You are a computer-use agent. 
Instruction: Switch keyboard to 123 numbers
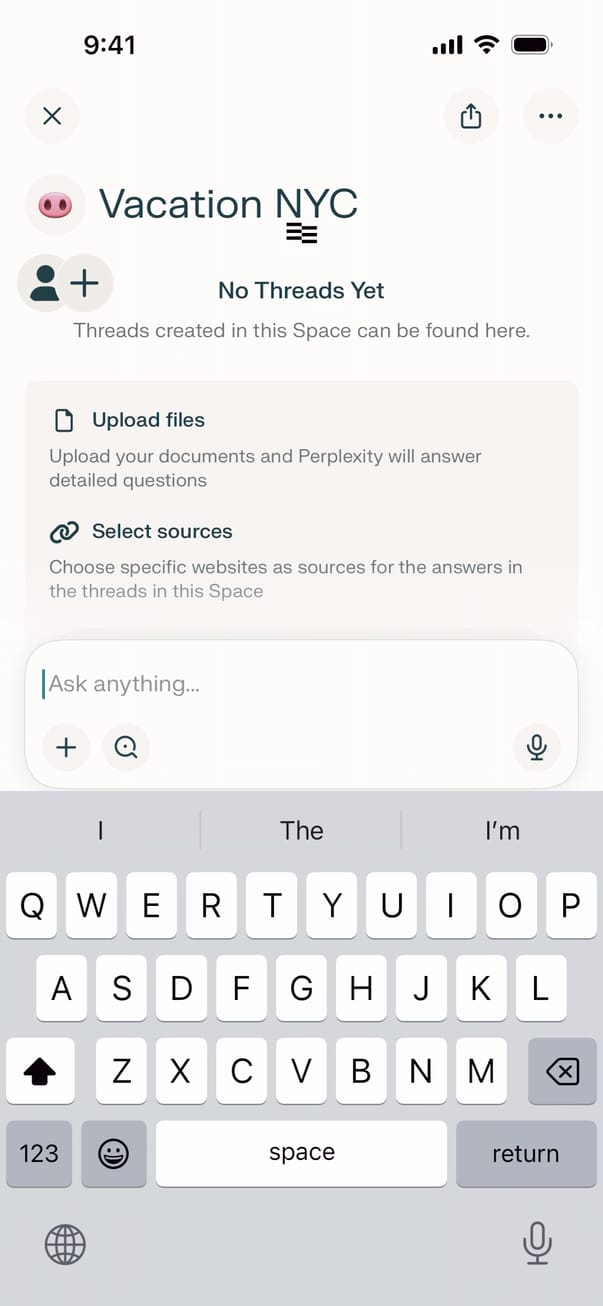coord(39,1153)
